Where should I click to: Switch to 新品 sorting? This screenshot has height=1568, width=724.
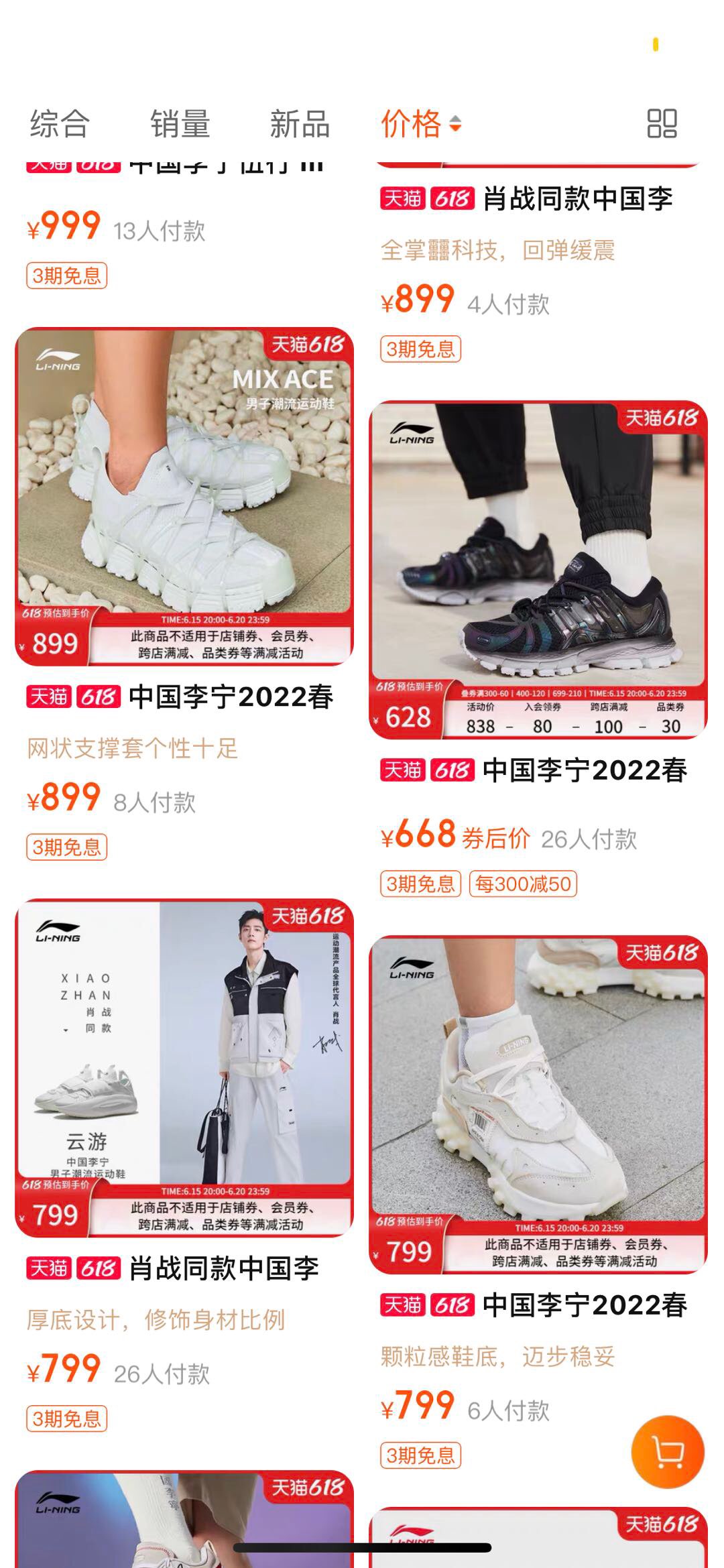(300, 124)
